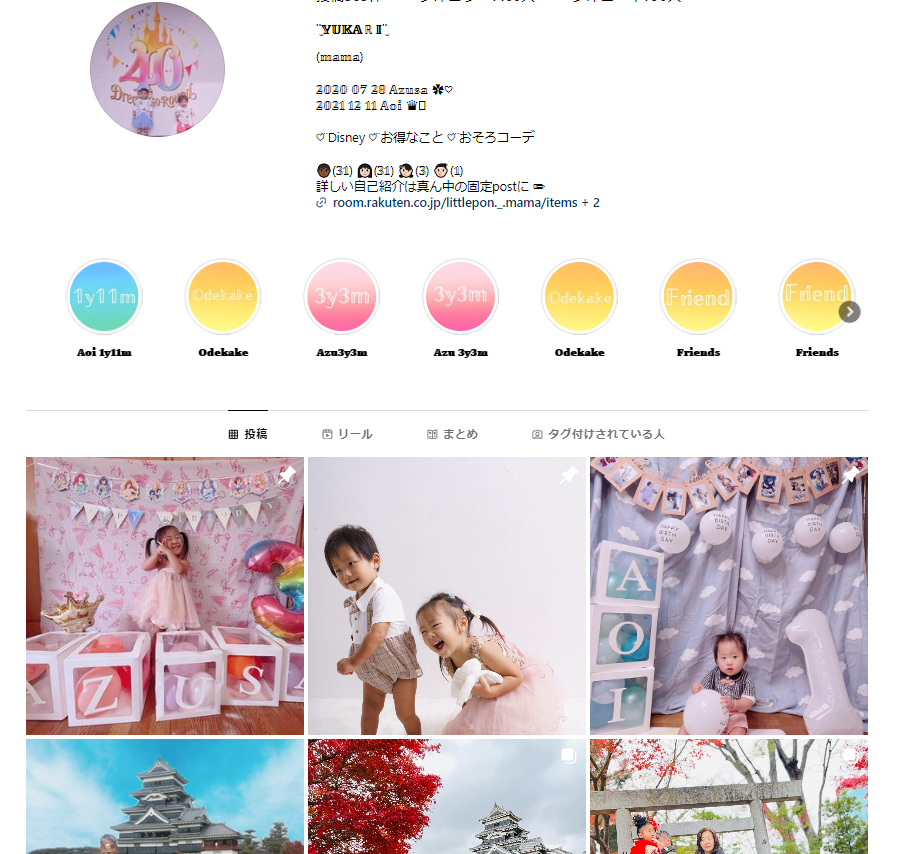909x854 pixels.
Task: Switch to the 投稿 tab
Action: (248, 434)
